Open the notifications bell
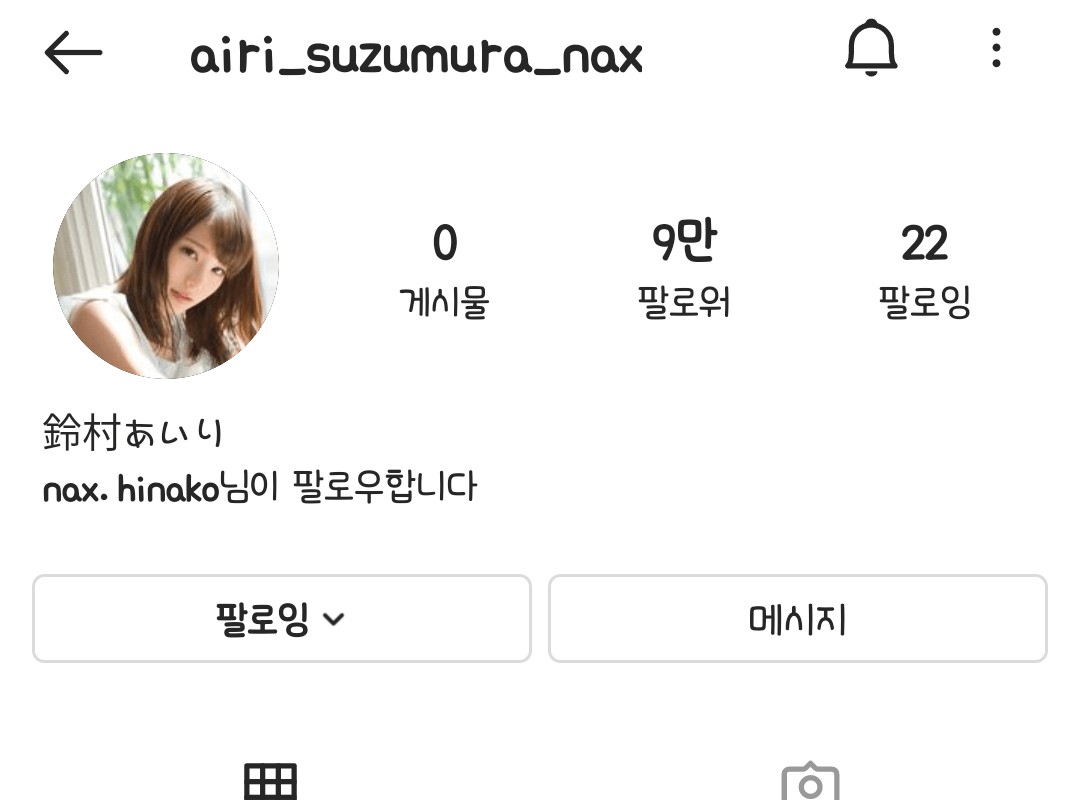The width and height of the screenshot is (1079, 800). (x=871, y=49)
